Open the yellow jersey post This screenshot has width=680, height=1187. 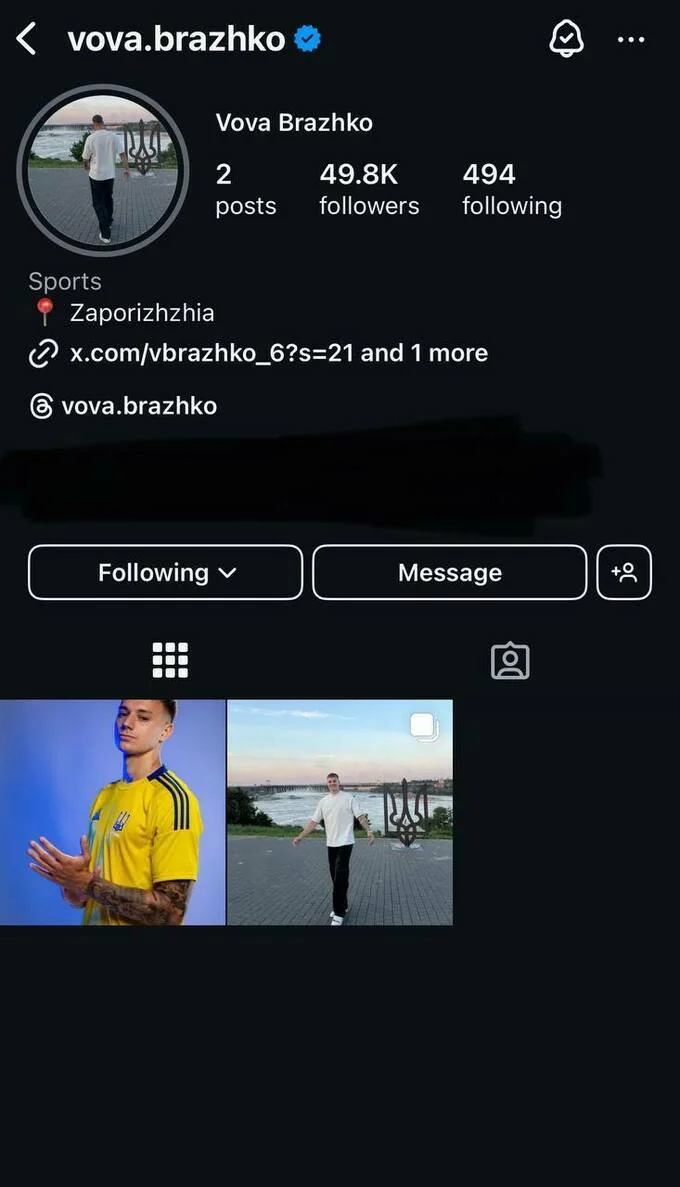click(112, 812)
